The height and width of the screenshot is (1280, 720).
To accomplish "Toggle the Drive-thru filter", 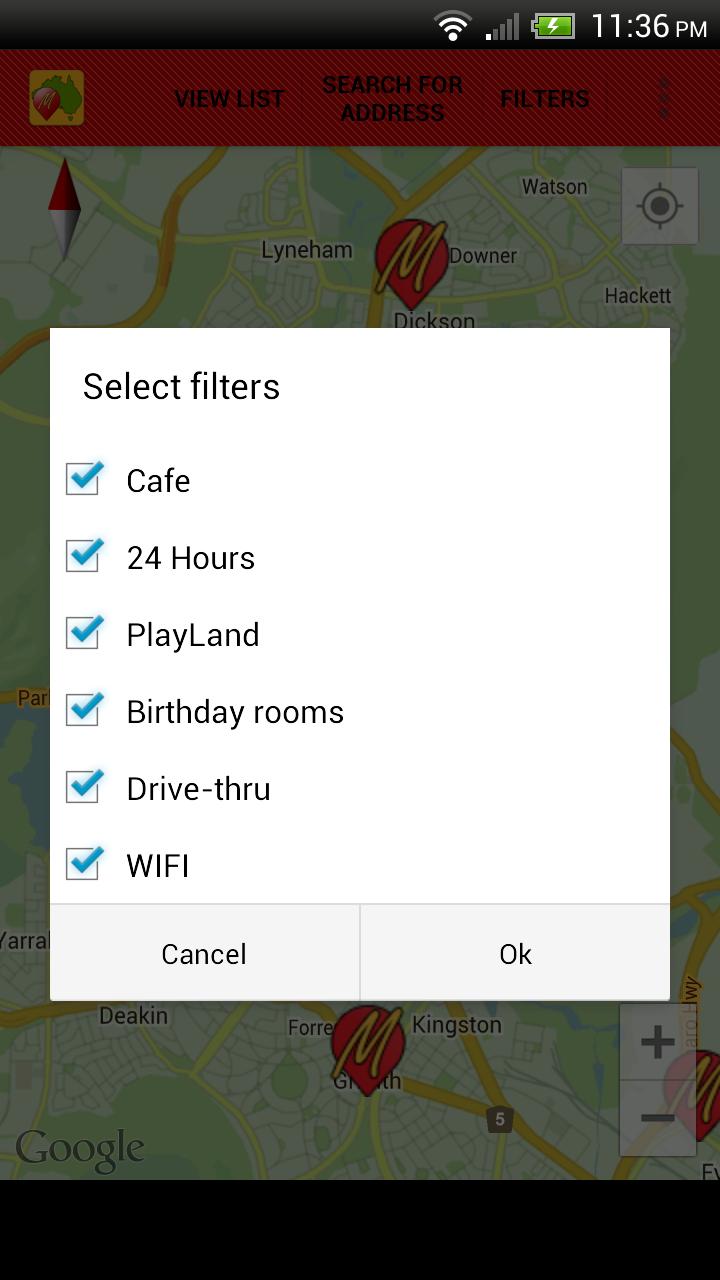I will (84, 788).
